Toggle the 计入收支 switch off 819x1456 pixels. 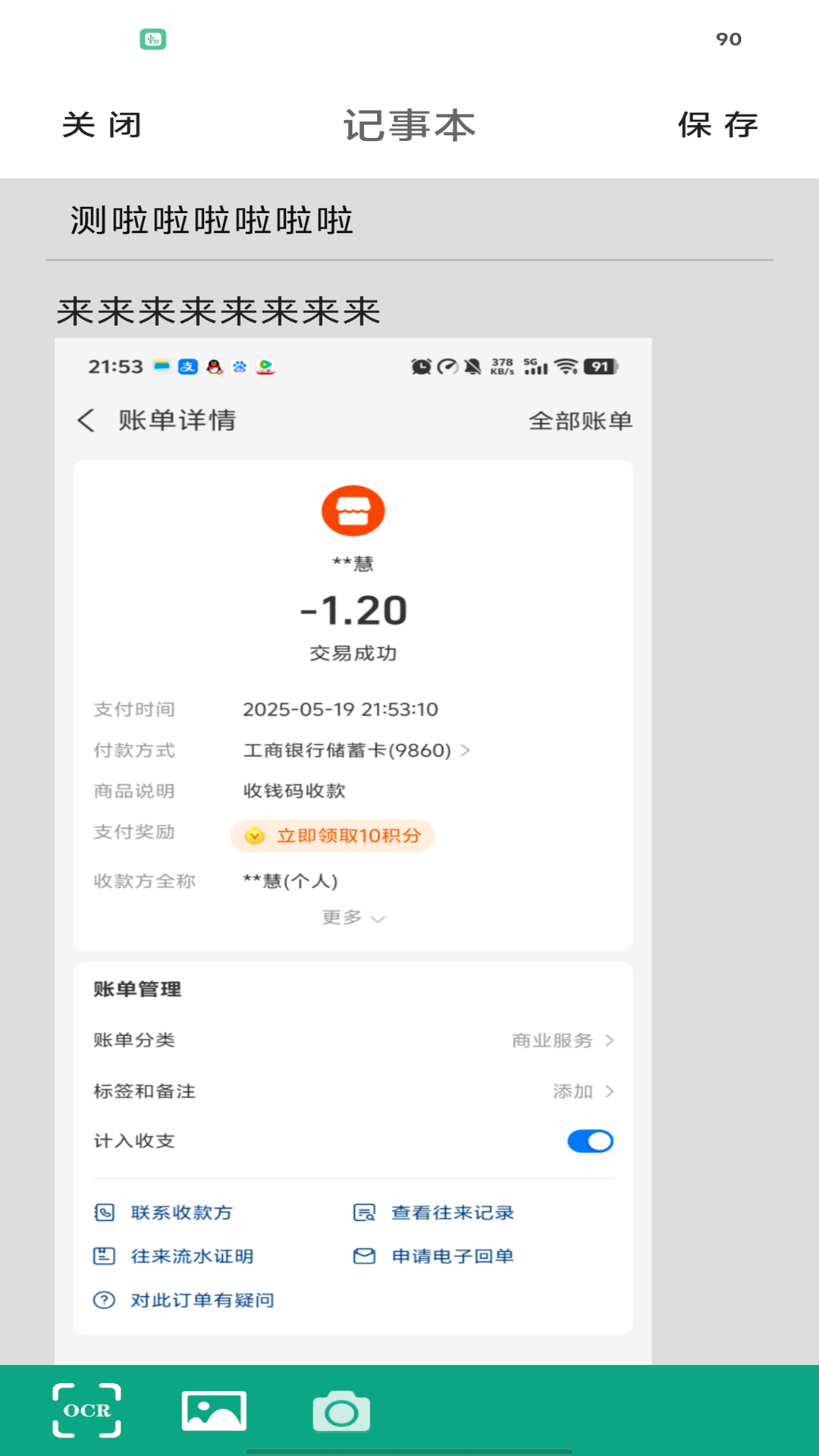(590, 1141)
